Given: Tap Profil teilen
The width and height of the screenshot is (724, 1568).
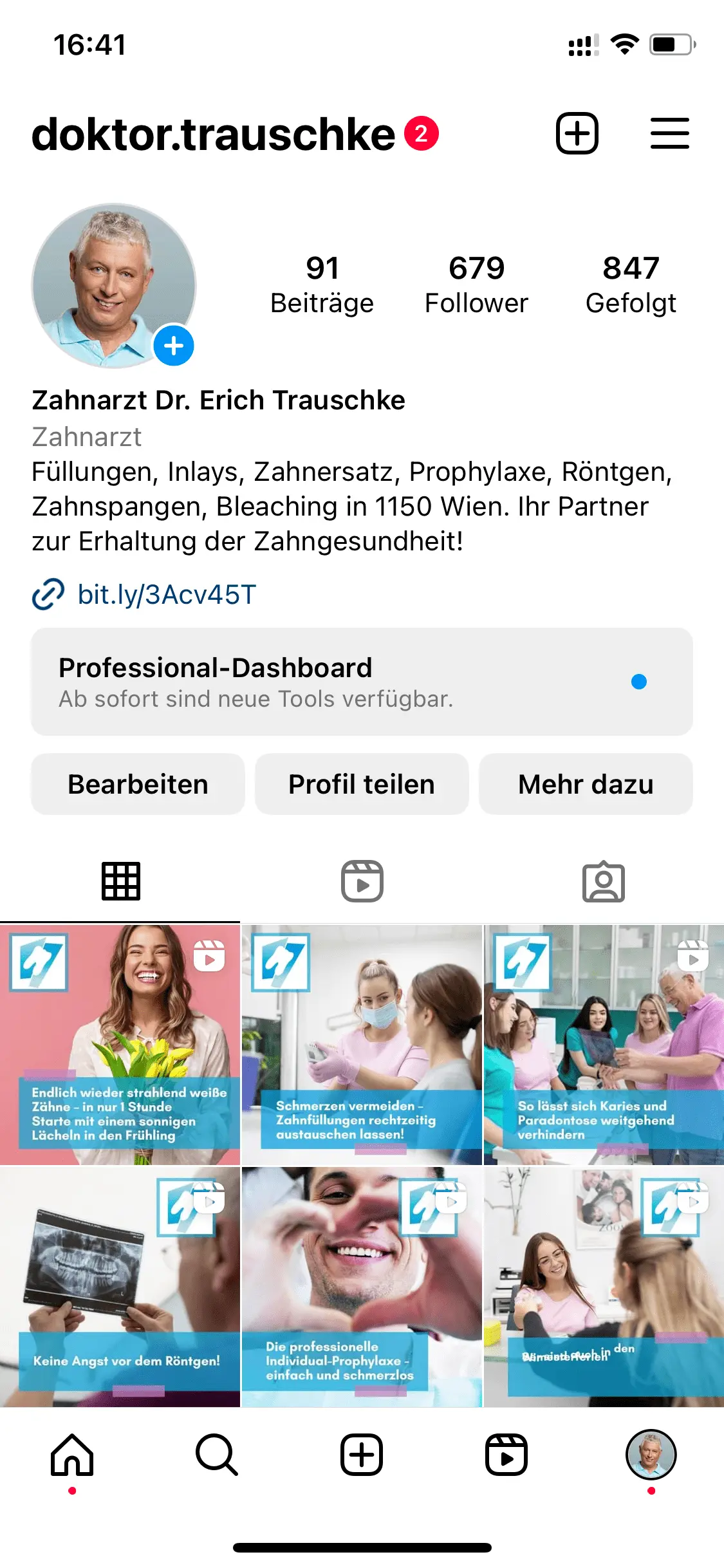Looking at the screenshot, I should click(362, 784).
